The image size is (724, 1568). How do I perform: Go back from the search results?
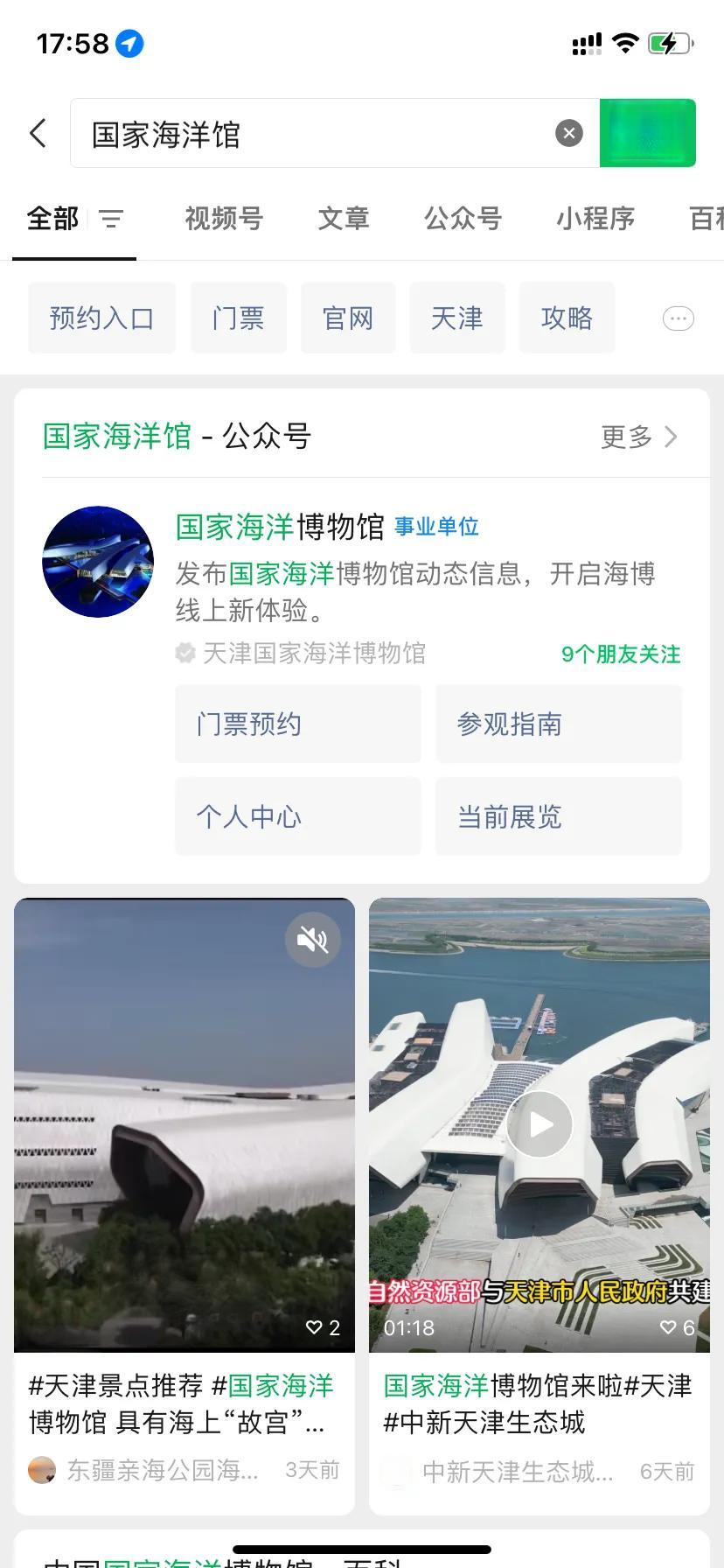click(x=38, y=134)
